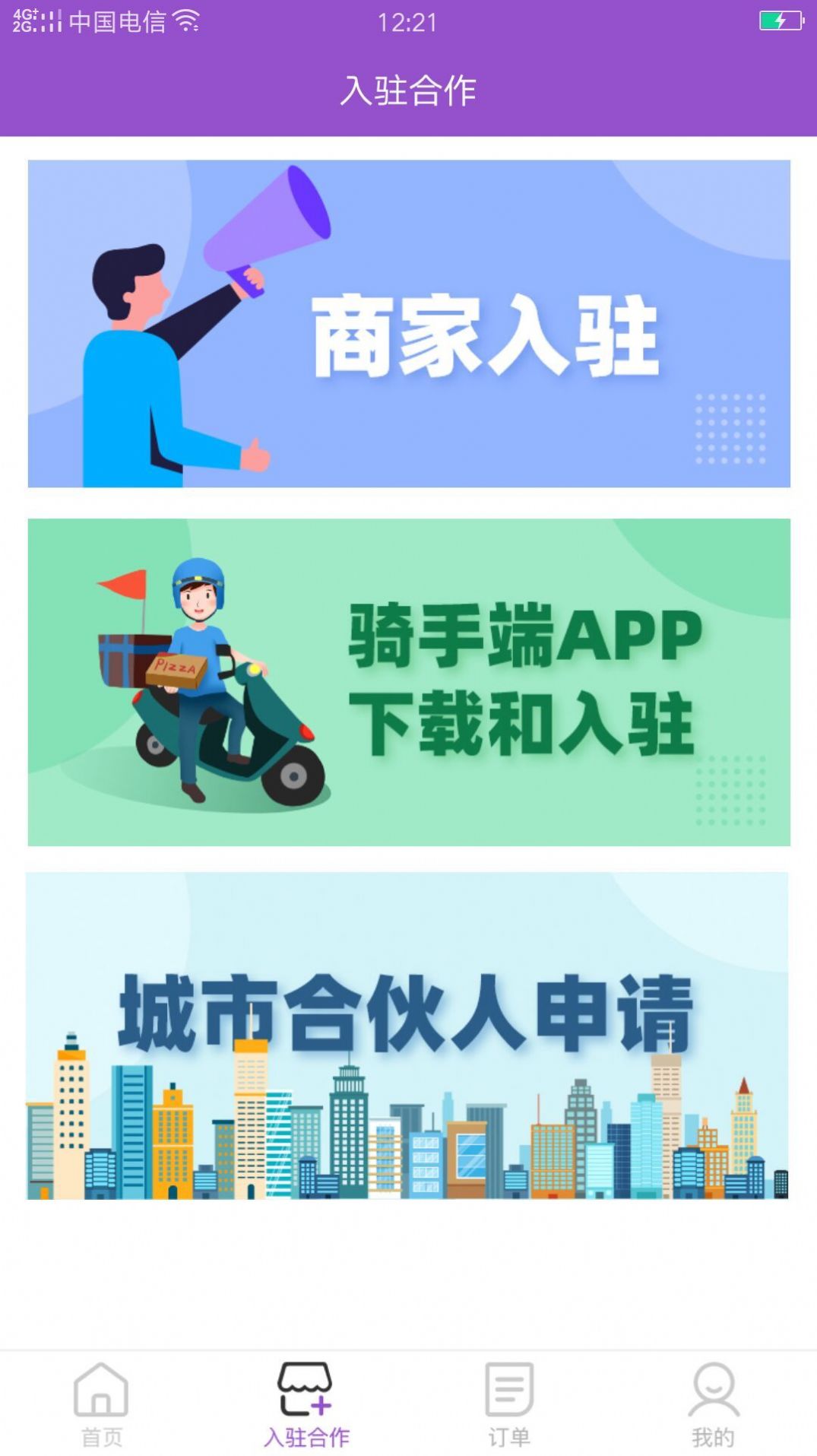Click the clock showing 12:21
The width and height of the screenshot is (817, 1456).
[408, 23]
